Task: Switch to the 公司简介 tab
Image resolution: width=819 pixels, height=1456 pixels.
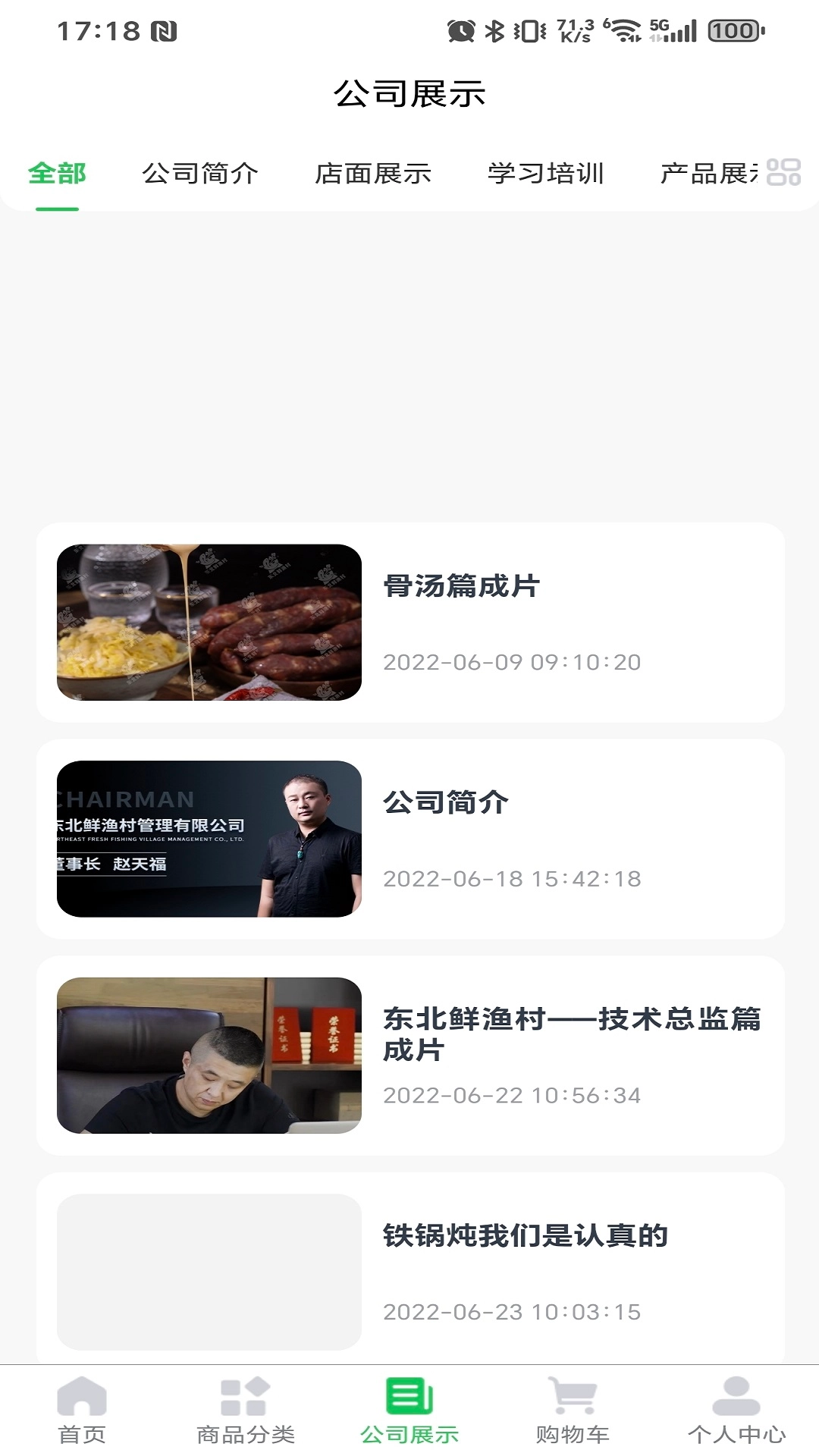Action: 201,174
